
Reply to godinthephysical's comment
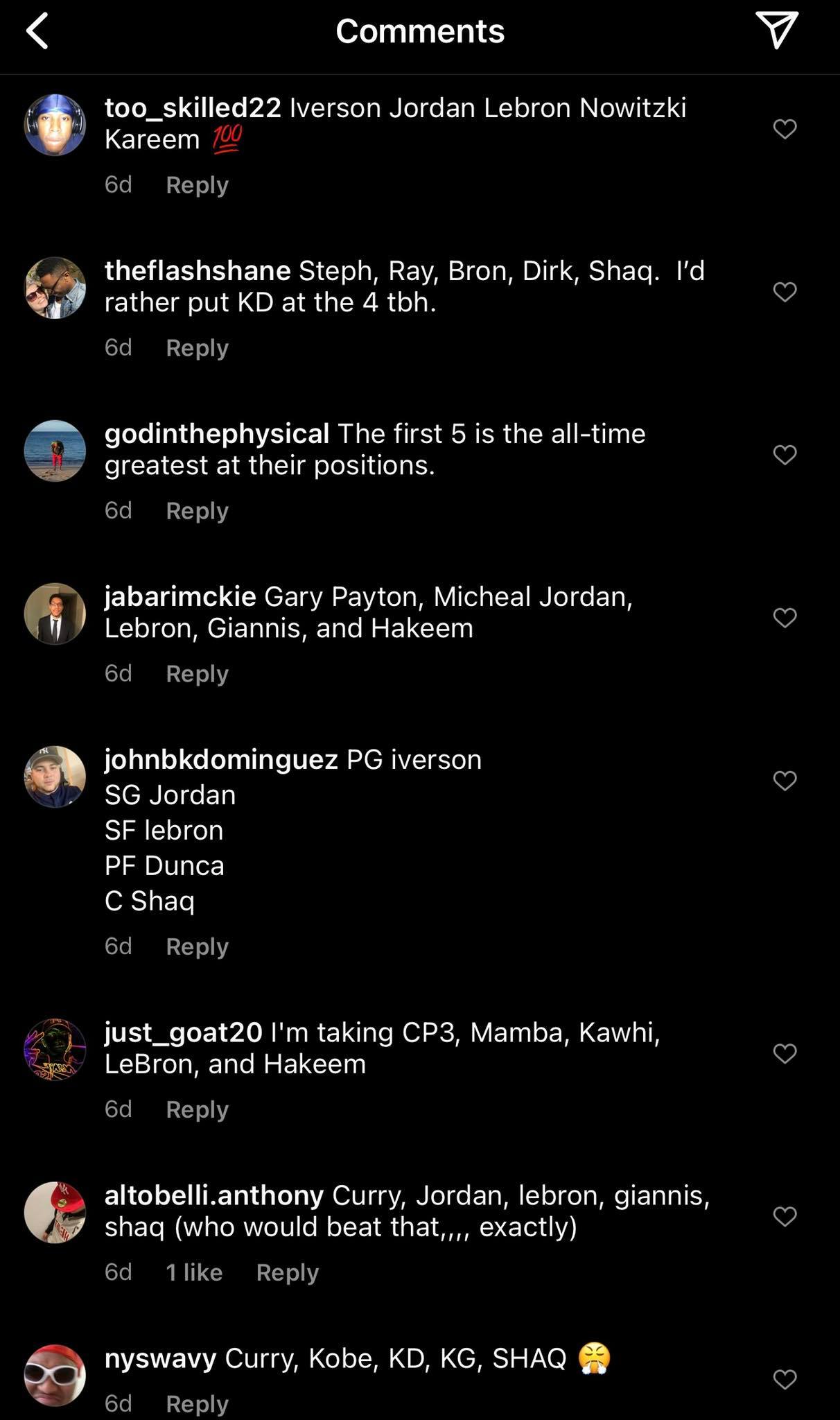(197, 511)
